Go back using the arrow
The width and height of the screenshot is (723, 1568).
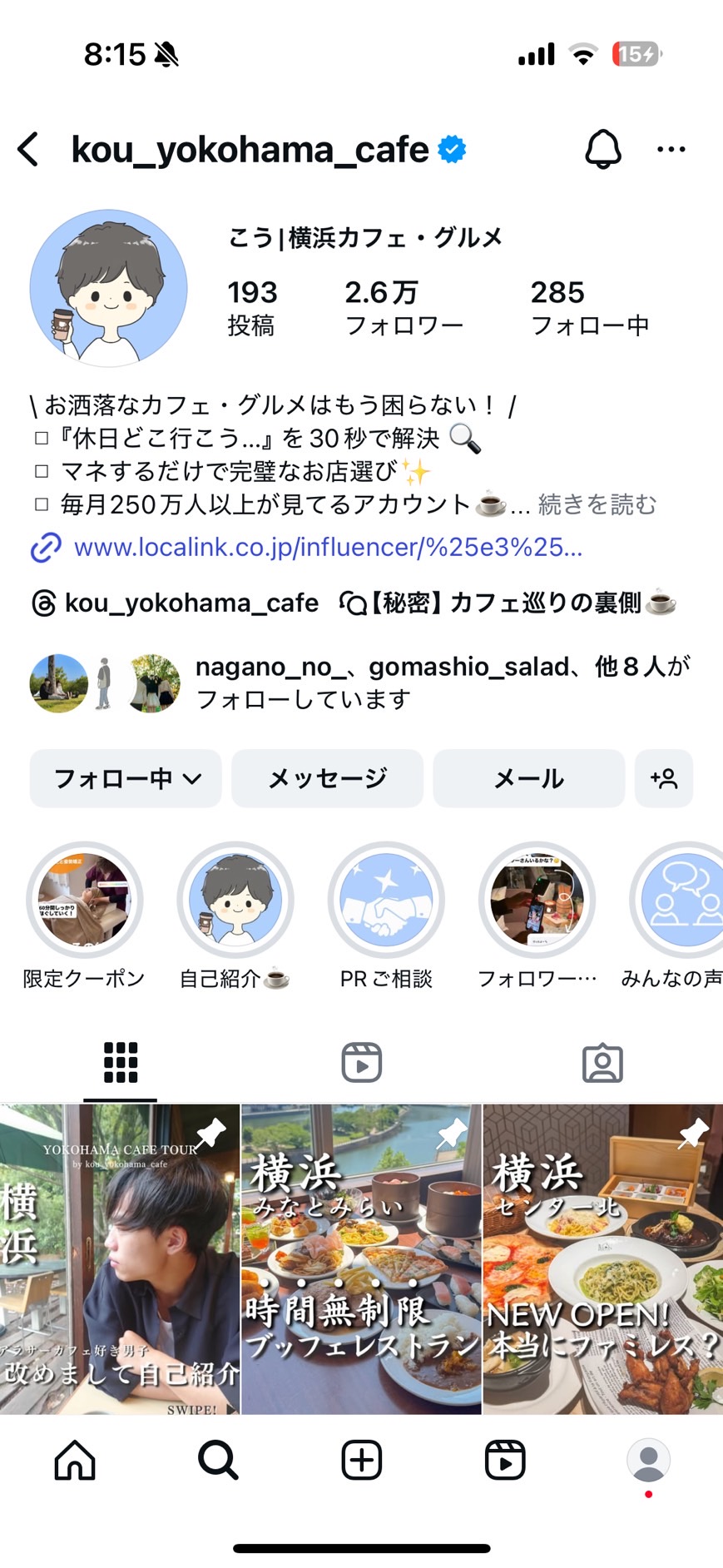[x=28, y=150]
